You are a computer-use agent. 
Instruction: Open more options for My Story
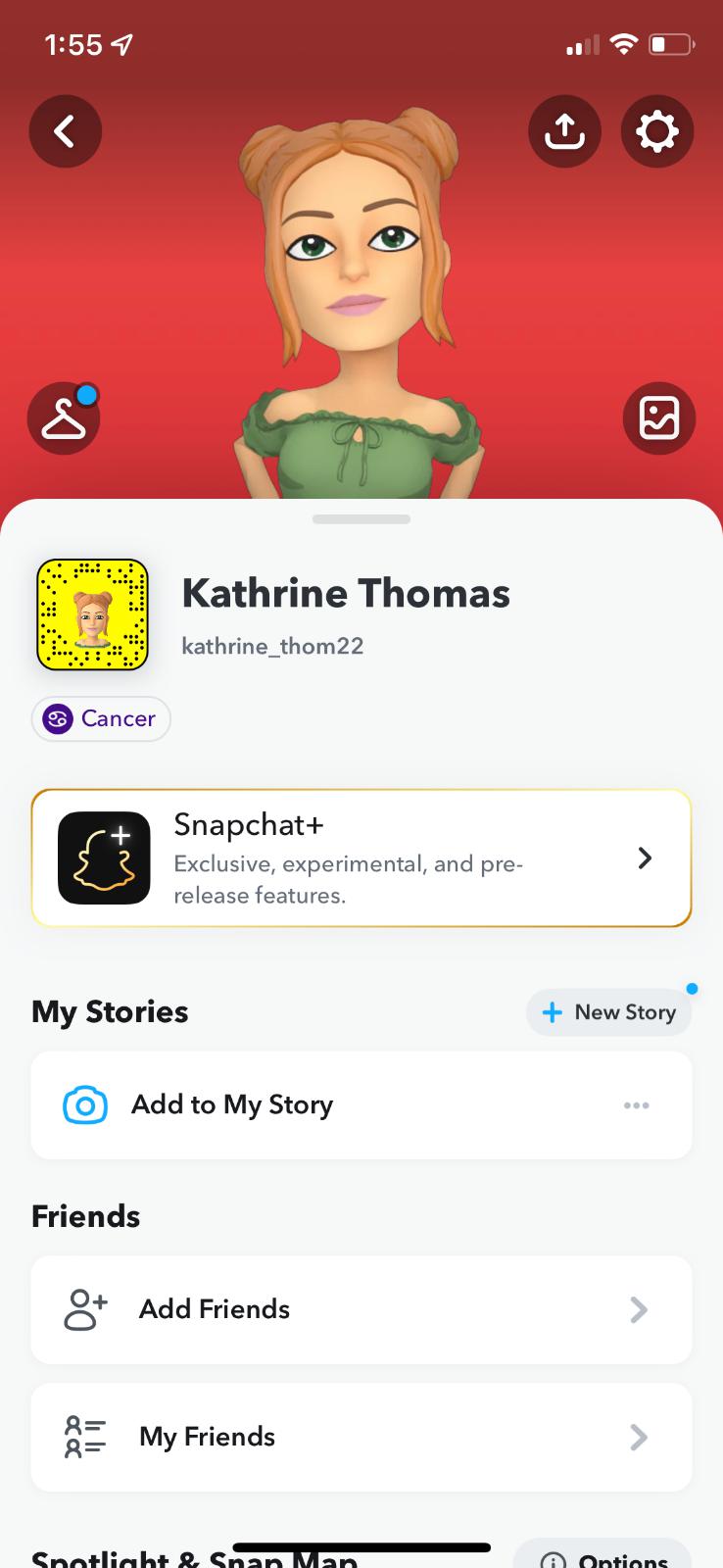636,1105
